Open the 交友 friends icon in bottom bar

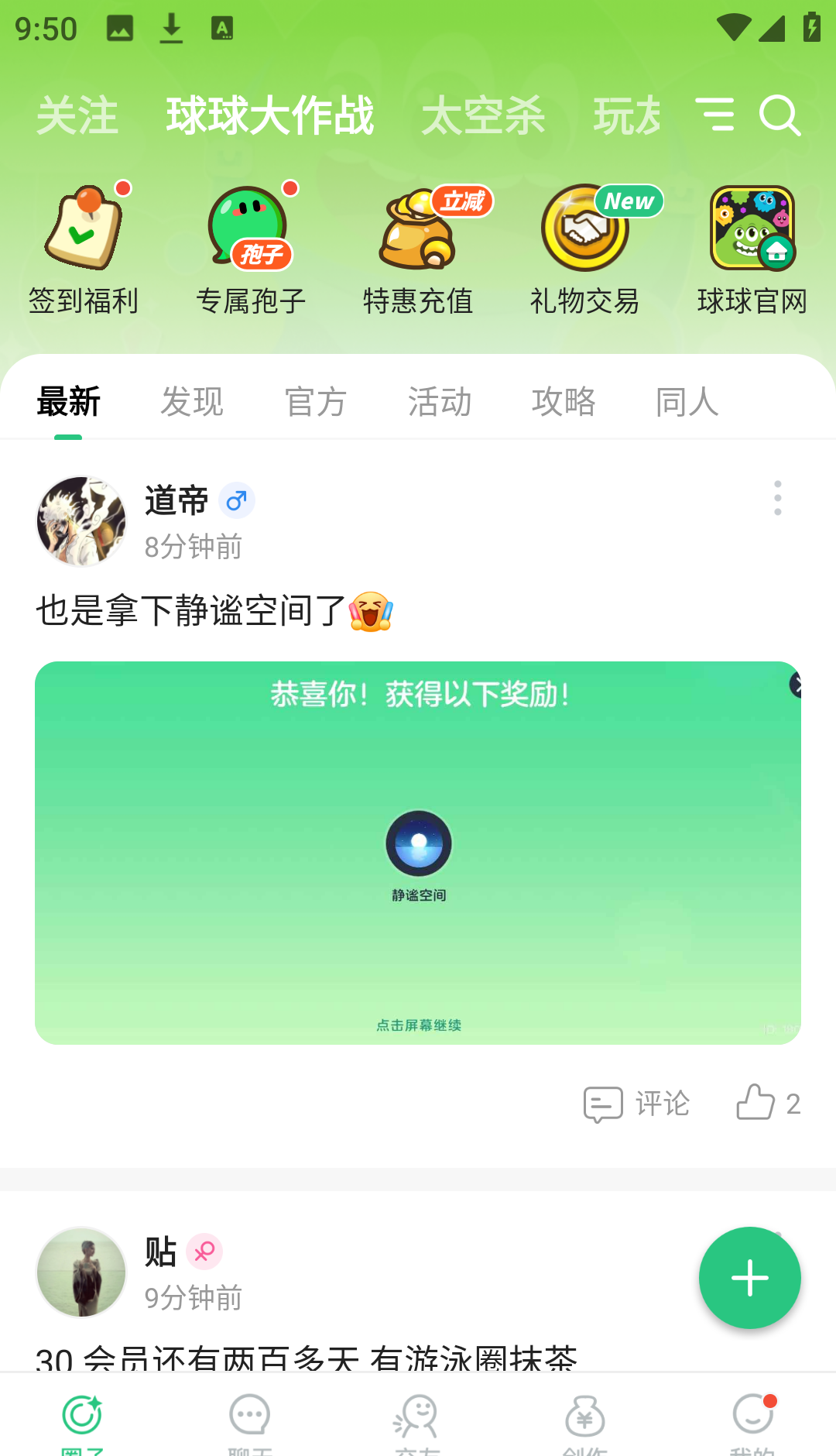tap(416, 1416)
